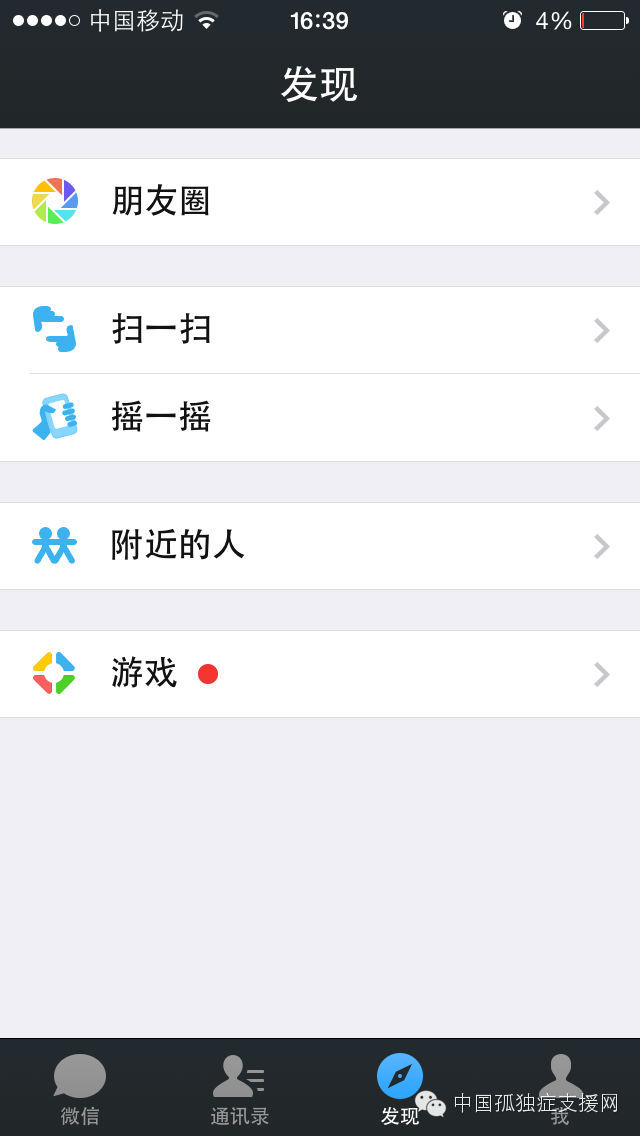
Task: Open 朋友圈 Moments
Action: click(320, 202)
